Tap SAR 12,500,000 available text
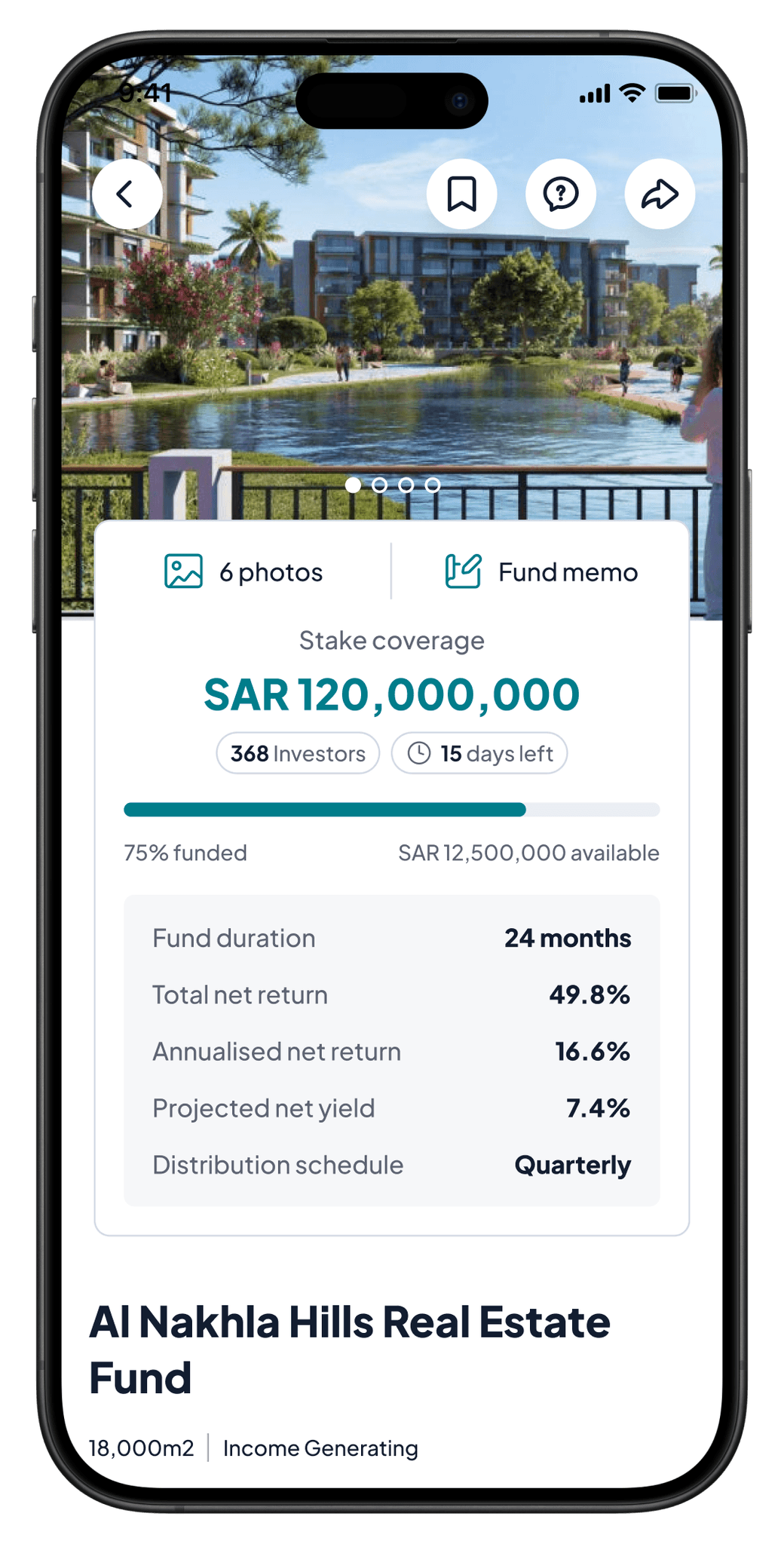784x1544 pixels. pyautogui.click(x=528, y=852)
